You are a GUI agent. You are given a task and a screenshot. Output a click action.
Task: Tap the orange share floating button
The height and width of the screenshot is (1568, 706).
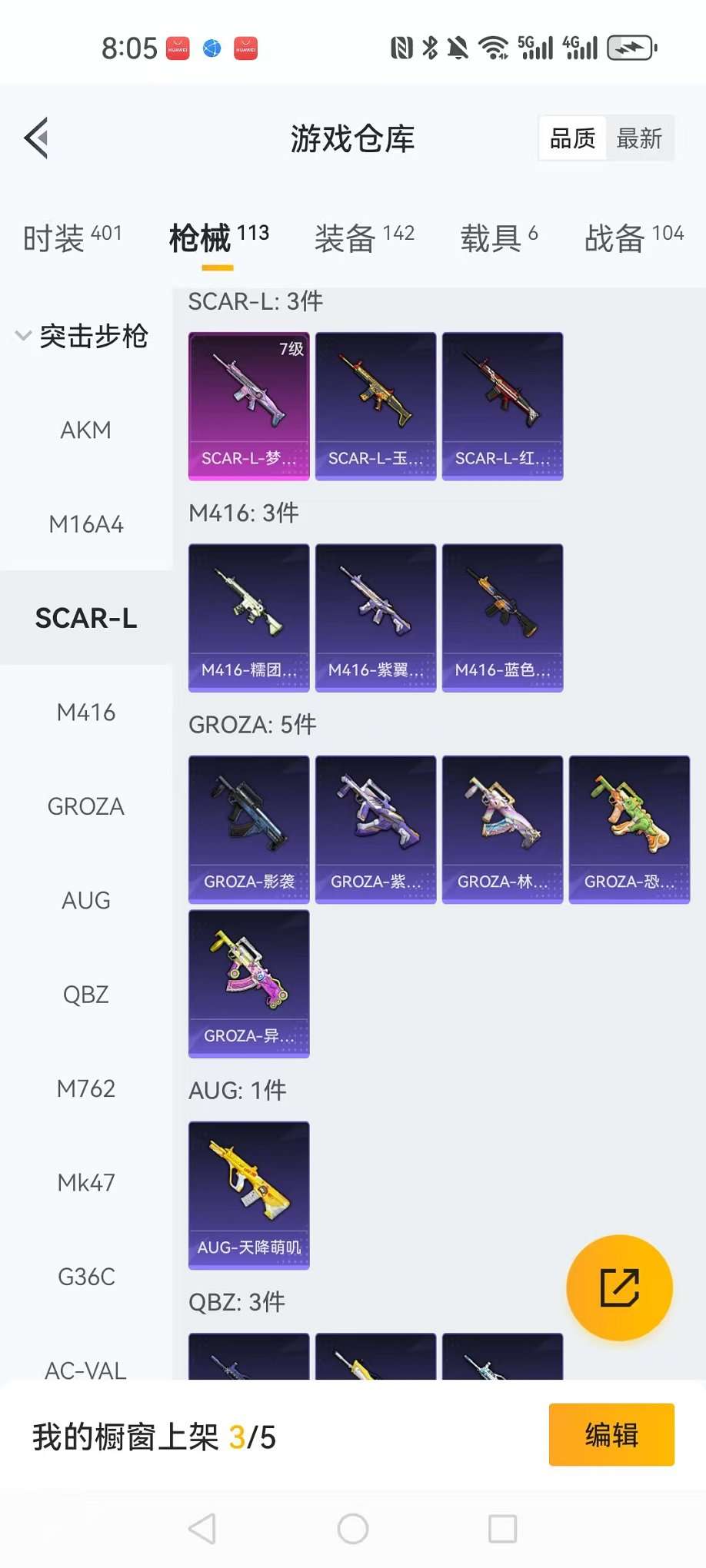pyautogui.click(x=619, y=1287)
